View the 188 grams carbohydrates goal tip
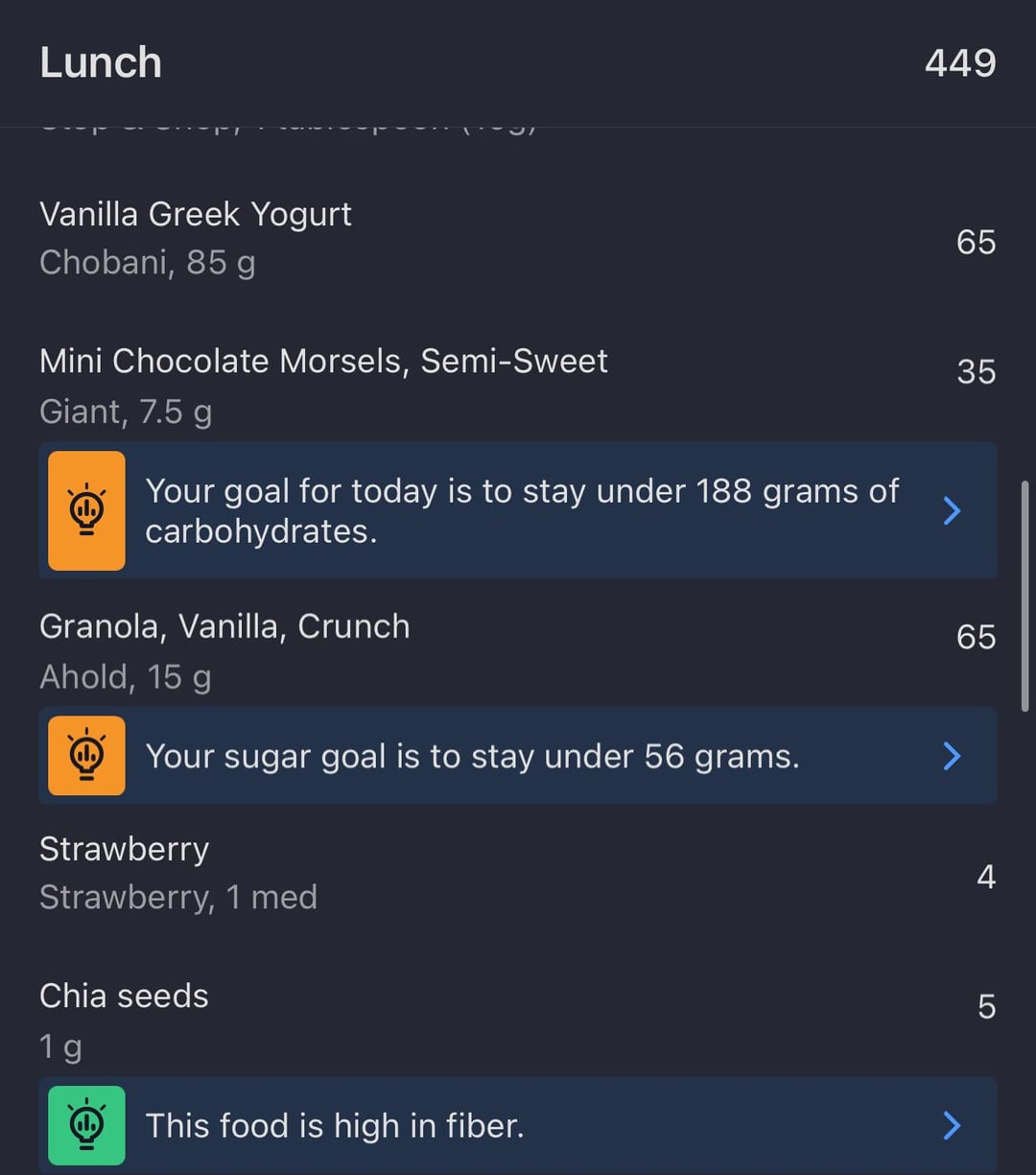Image resolution: width=1036 pixels, height=1175 pixels. point(518,510)
